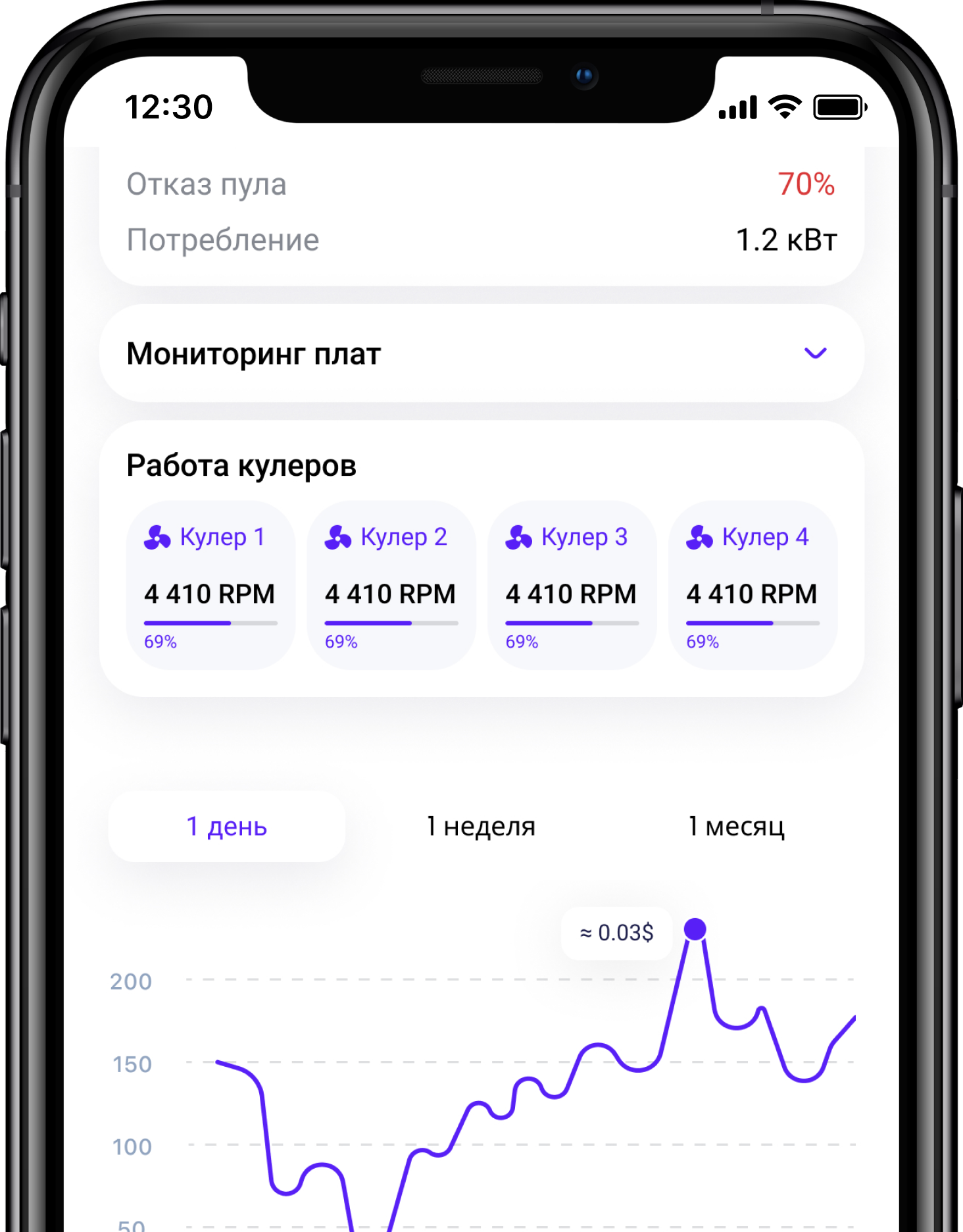Switch to the 1 месяц tab

coord(736,827)
